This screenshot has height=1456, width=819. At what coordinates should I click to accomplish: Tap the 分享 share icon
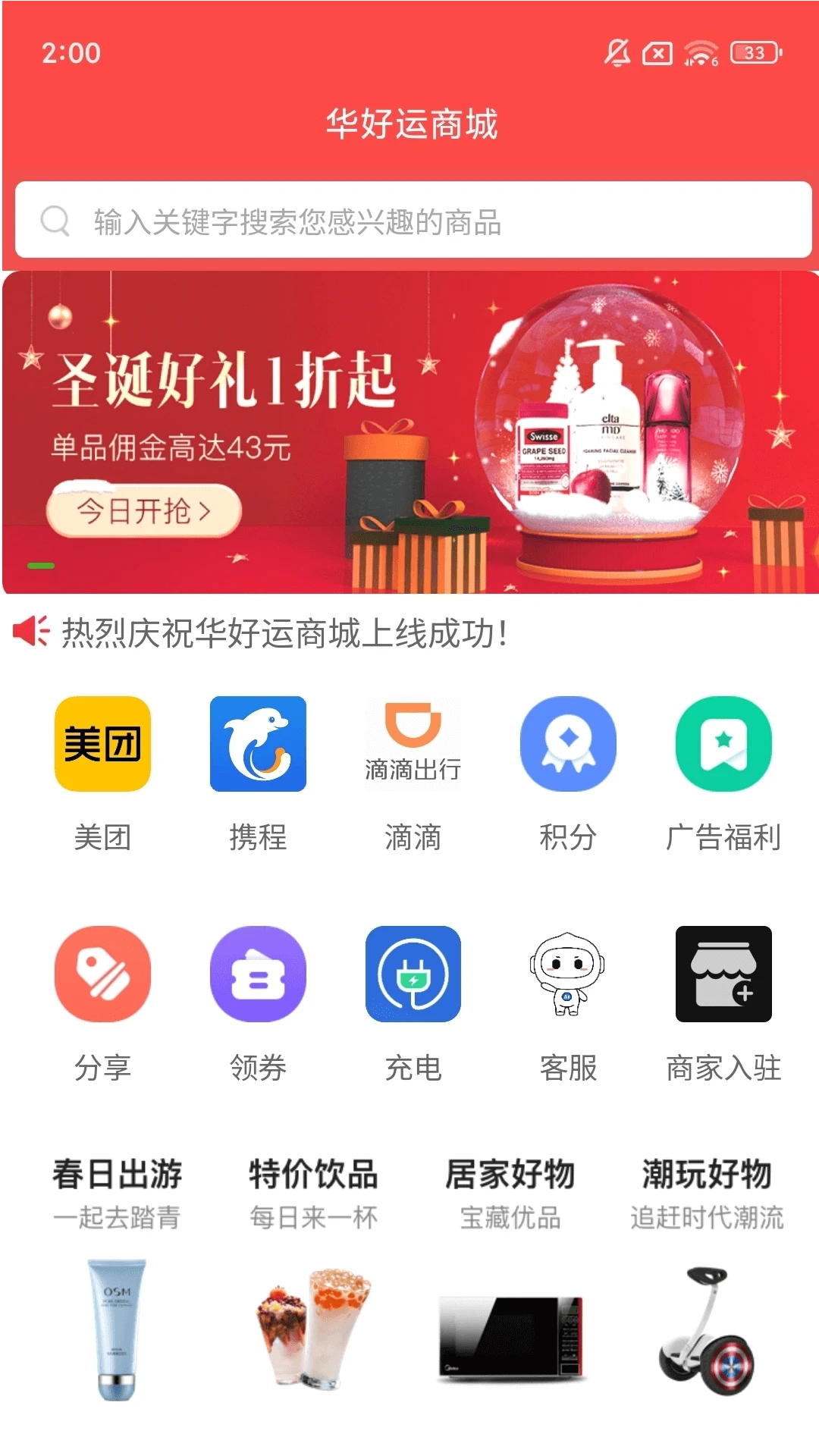(102, 975)
